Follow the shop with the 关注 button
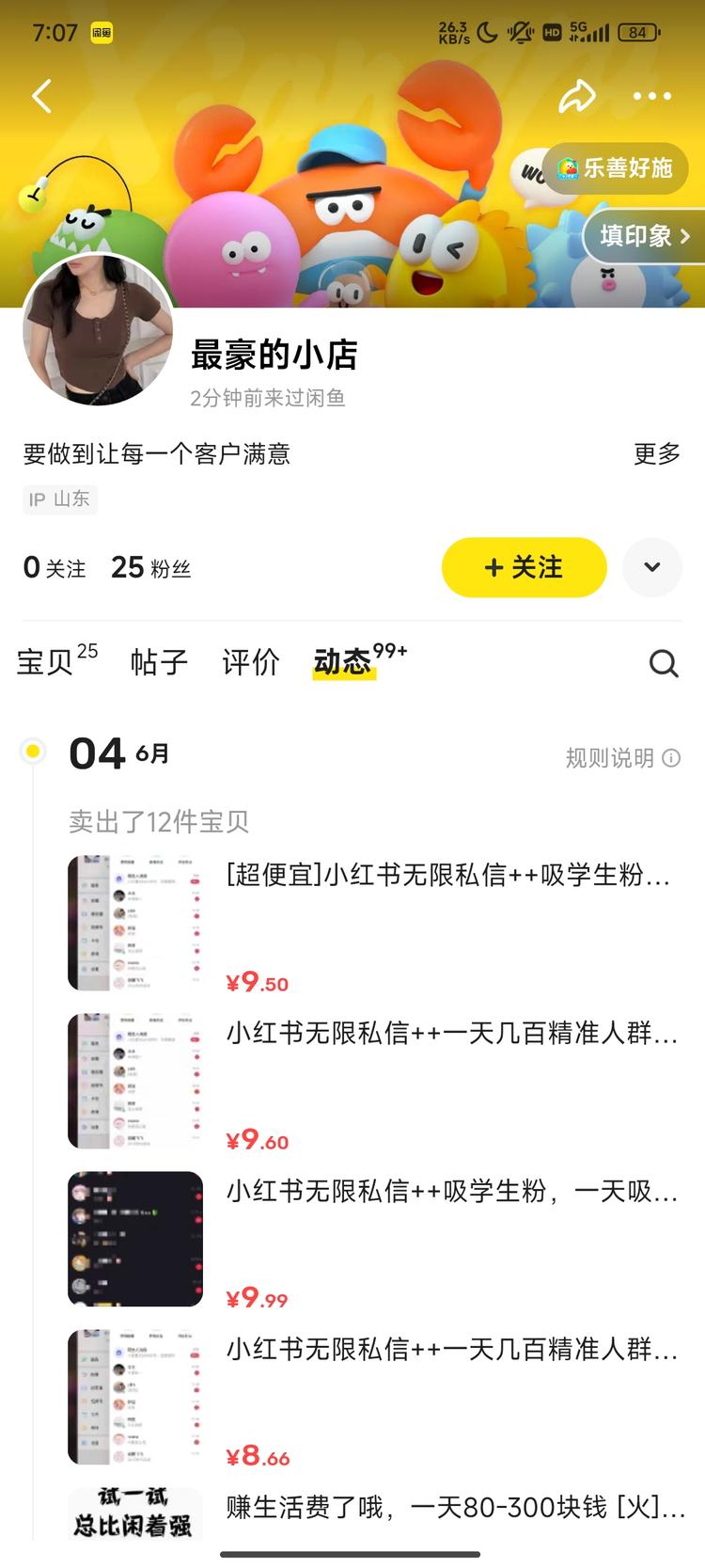Screen dimensions: 705x1568 (524, 567)
